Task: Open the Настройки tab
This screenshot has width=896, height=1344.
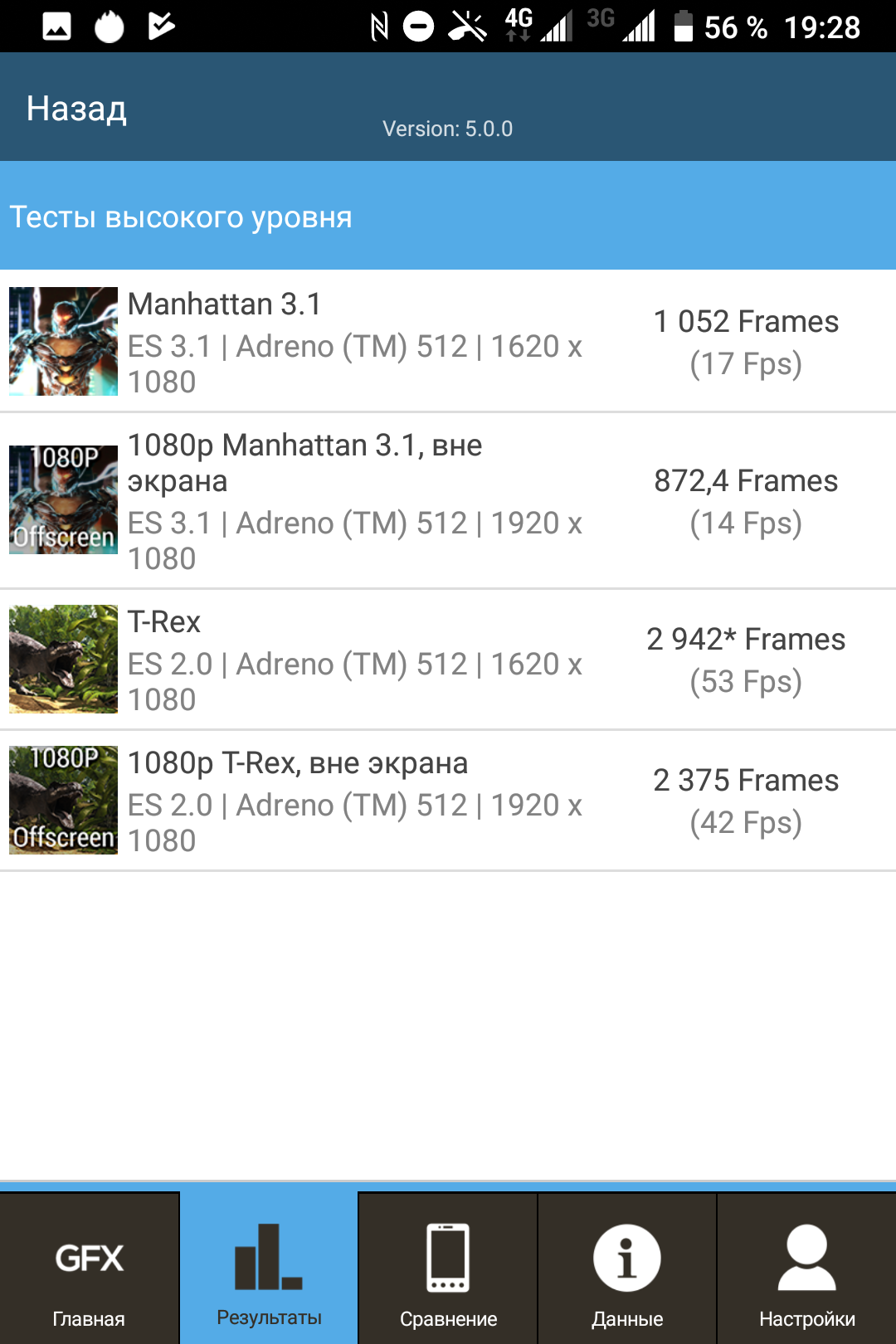Action: click(x=806, y=1269)
